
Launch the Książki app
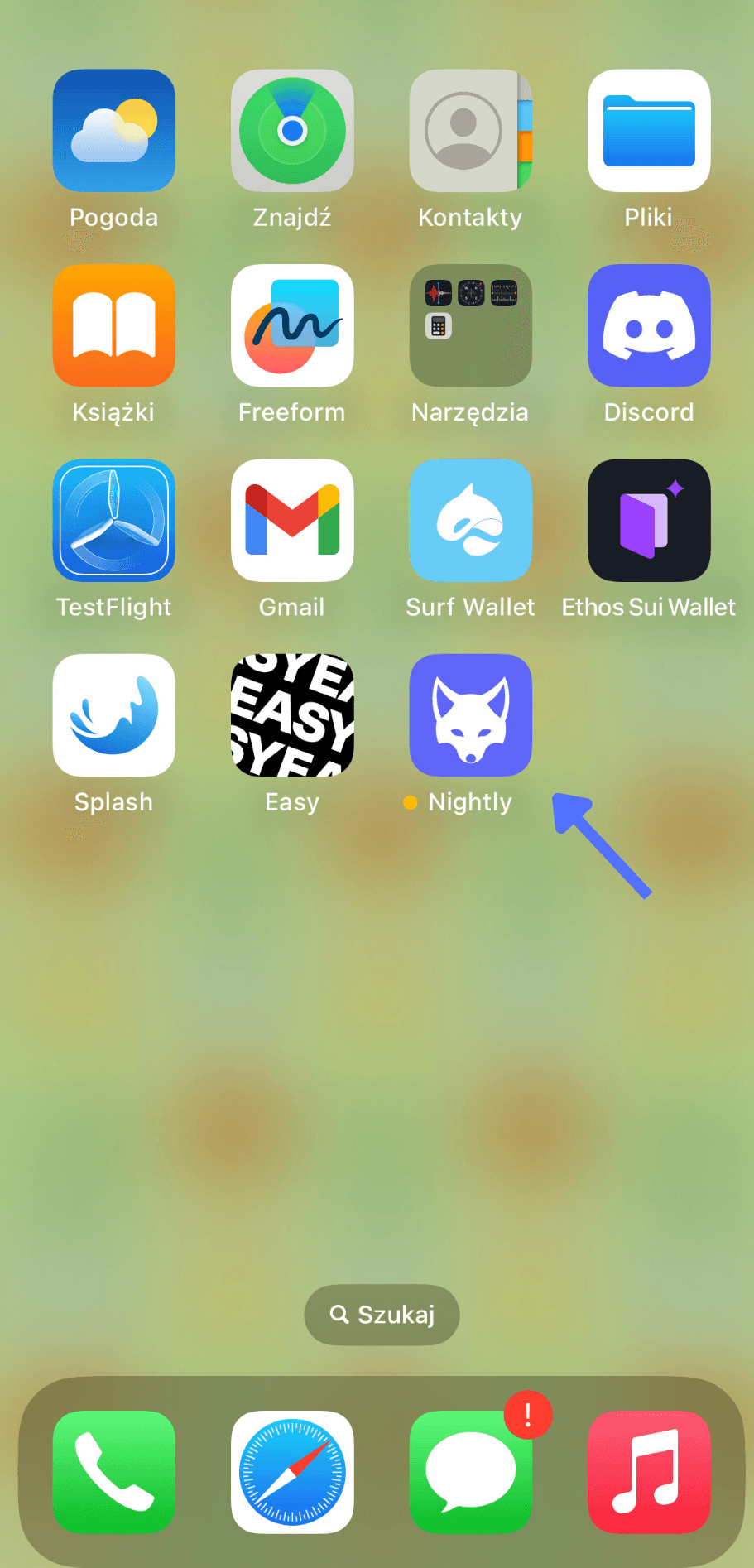click(x=114, y=325)
